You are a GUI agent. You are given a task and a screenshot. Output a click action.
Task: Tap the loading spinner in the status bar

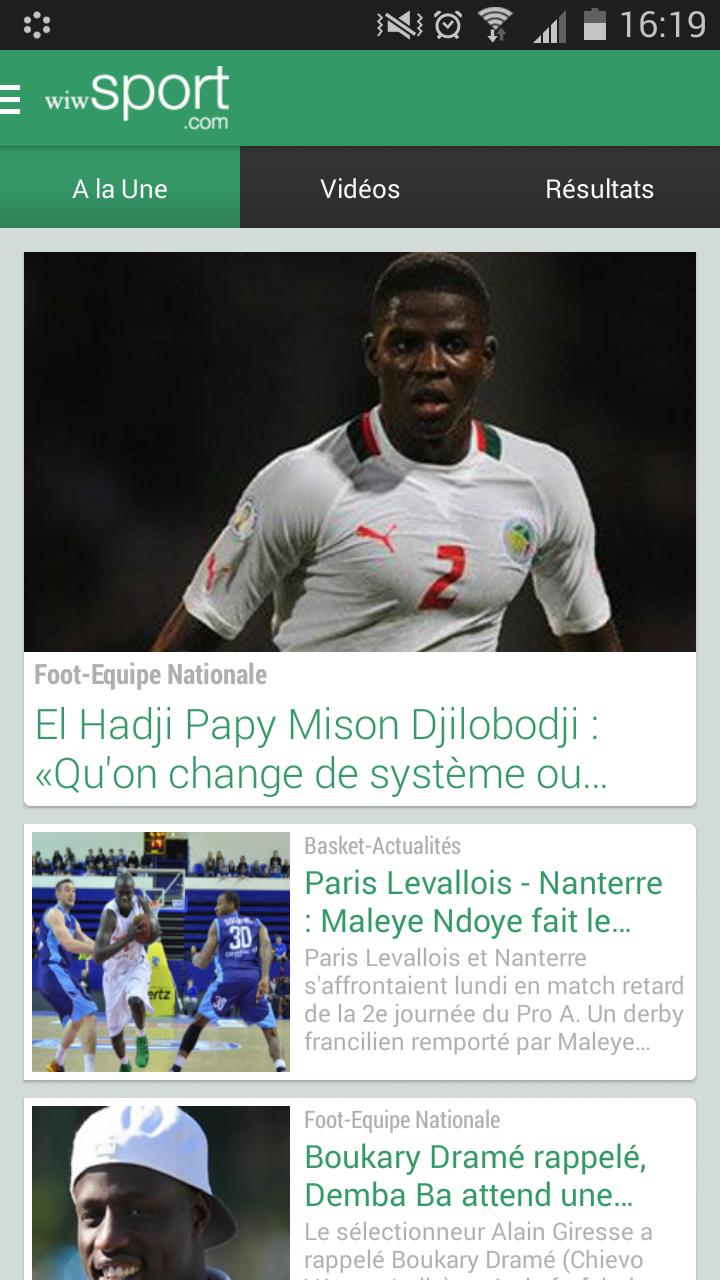point(38,22)
